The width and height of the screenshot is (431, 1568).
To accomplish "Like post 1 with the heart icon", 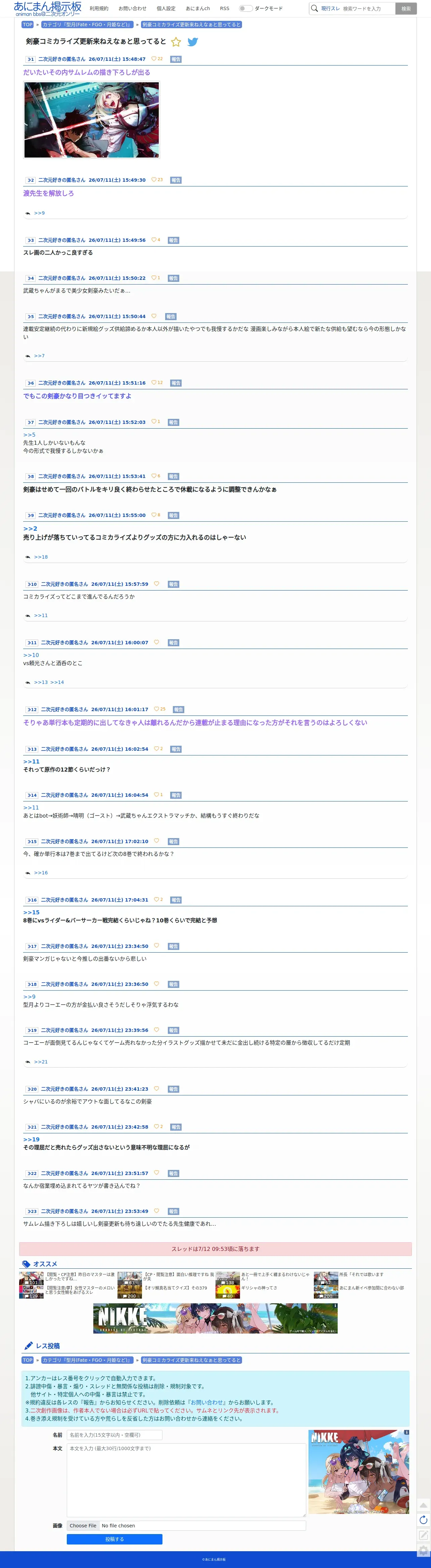I will tap(154, 59).
